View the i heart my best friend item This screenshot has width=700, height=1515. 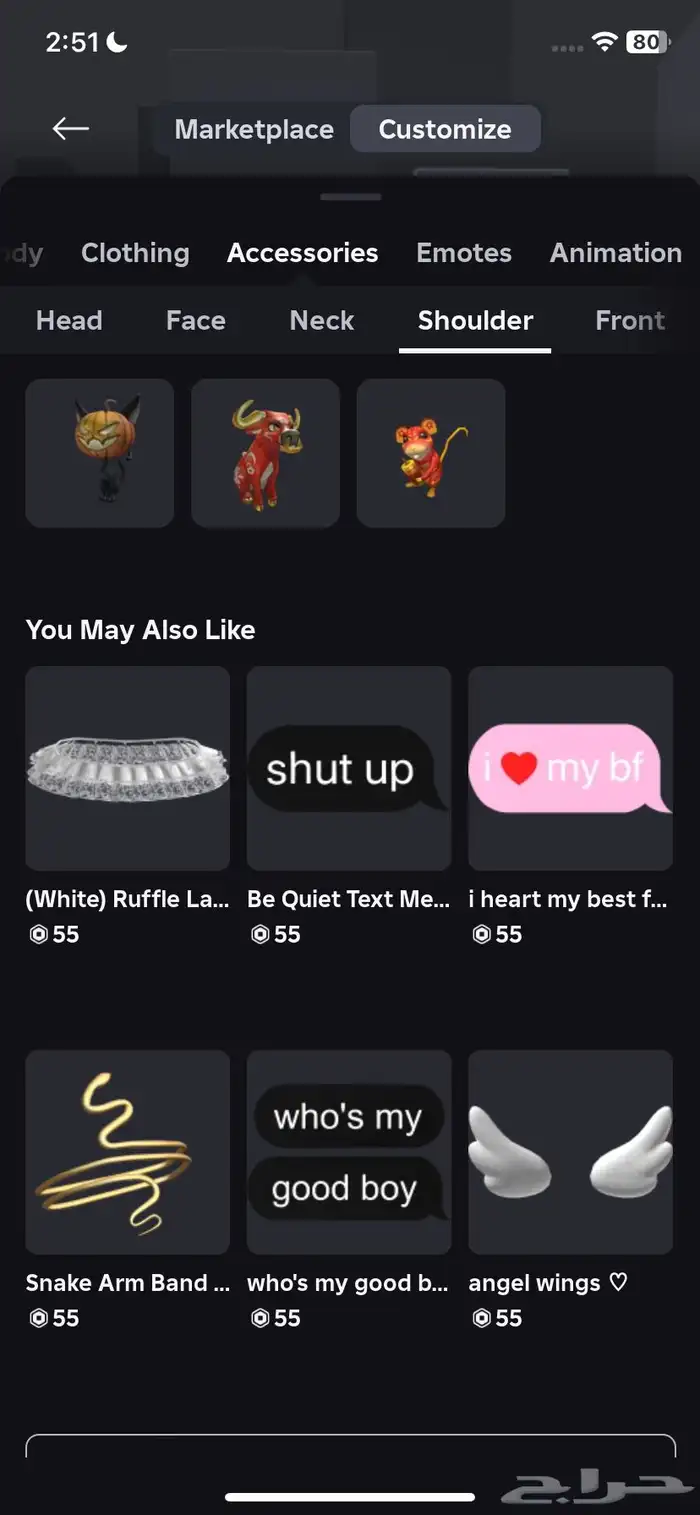tap(570, 768)
